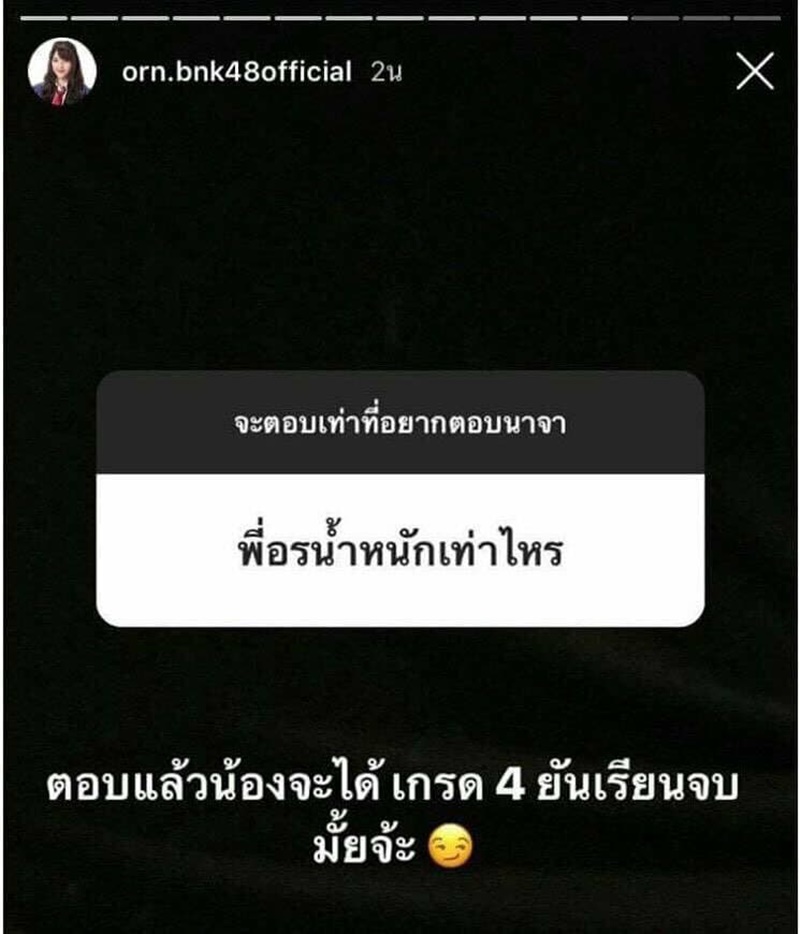Tap the orn.bnk48official username

pyautogui.click(x=235, y=72)
